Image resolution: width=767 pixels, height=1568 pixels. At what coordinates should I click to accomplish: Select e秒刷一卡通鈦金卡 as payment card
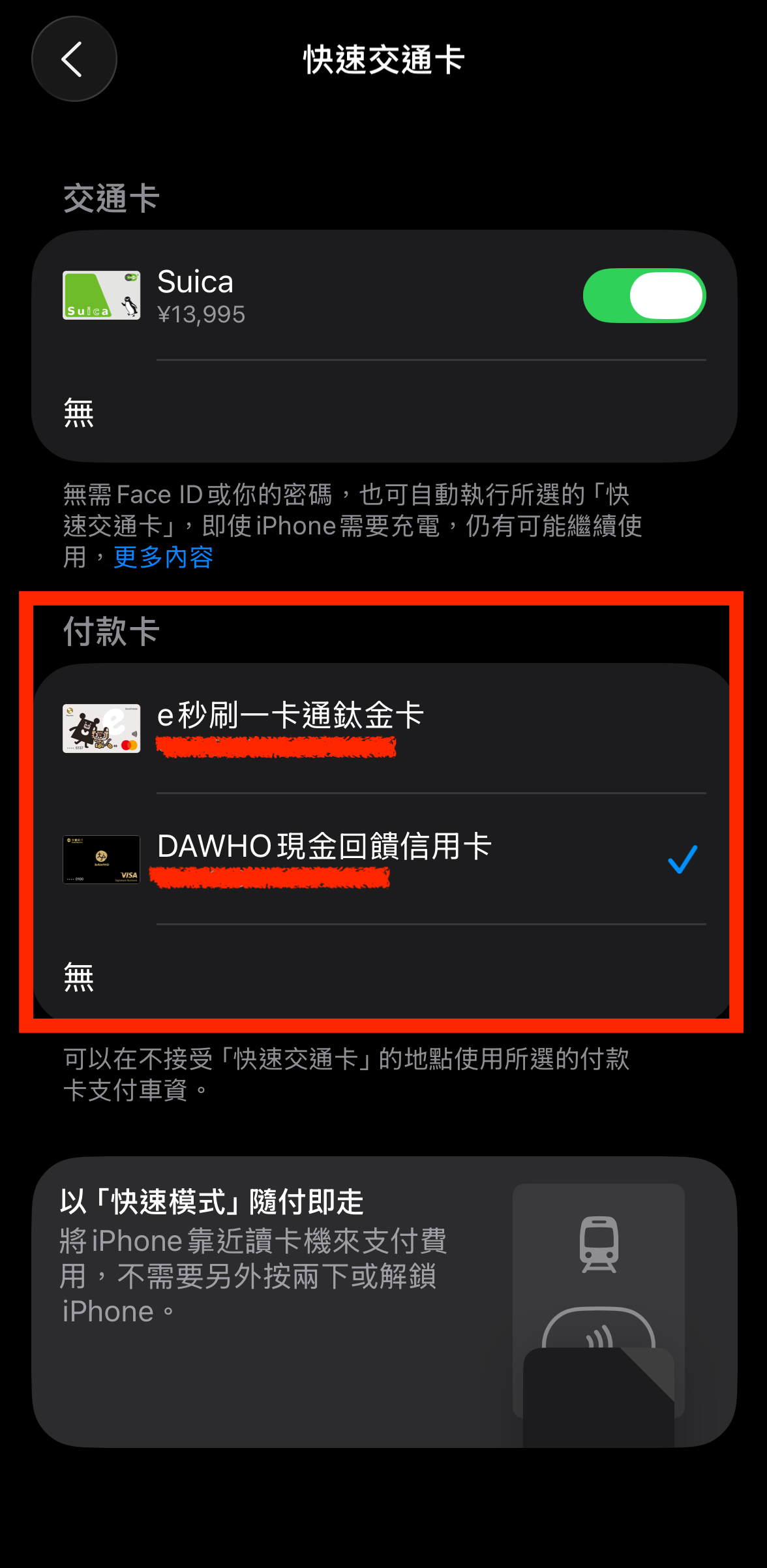(x=383, y=728)
